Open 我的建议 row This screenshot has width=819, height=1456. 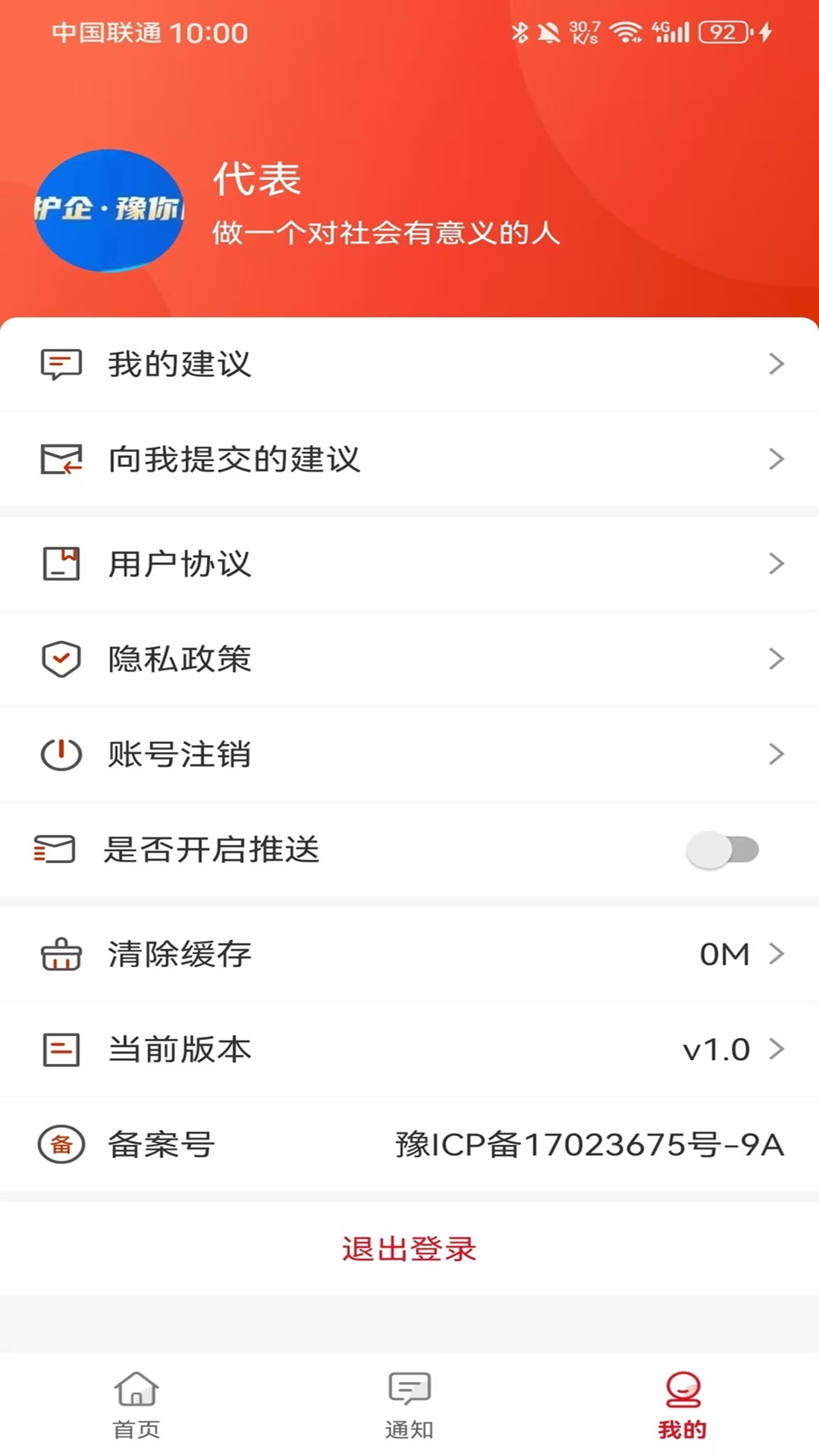(409, 365)
